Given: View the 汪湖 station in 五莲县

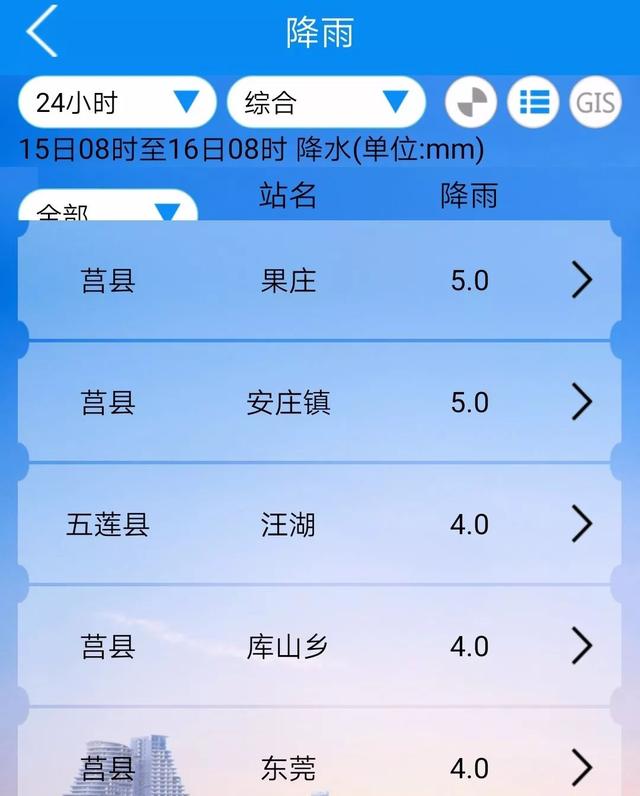Looking at the screenshot, I should click(x=318, y=524).
